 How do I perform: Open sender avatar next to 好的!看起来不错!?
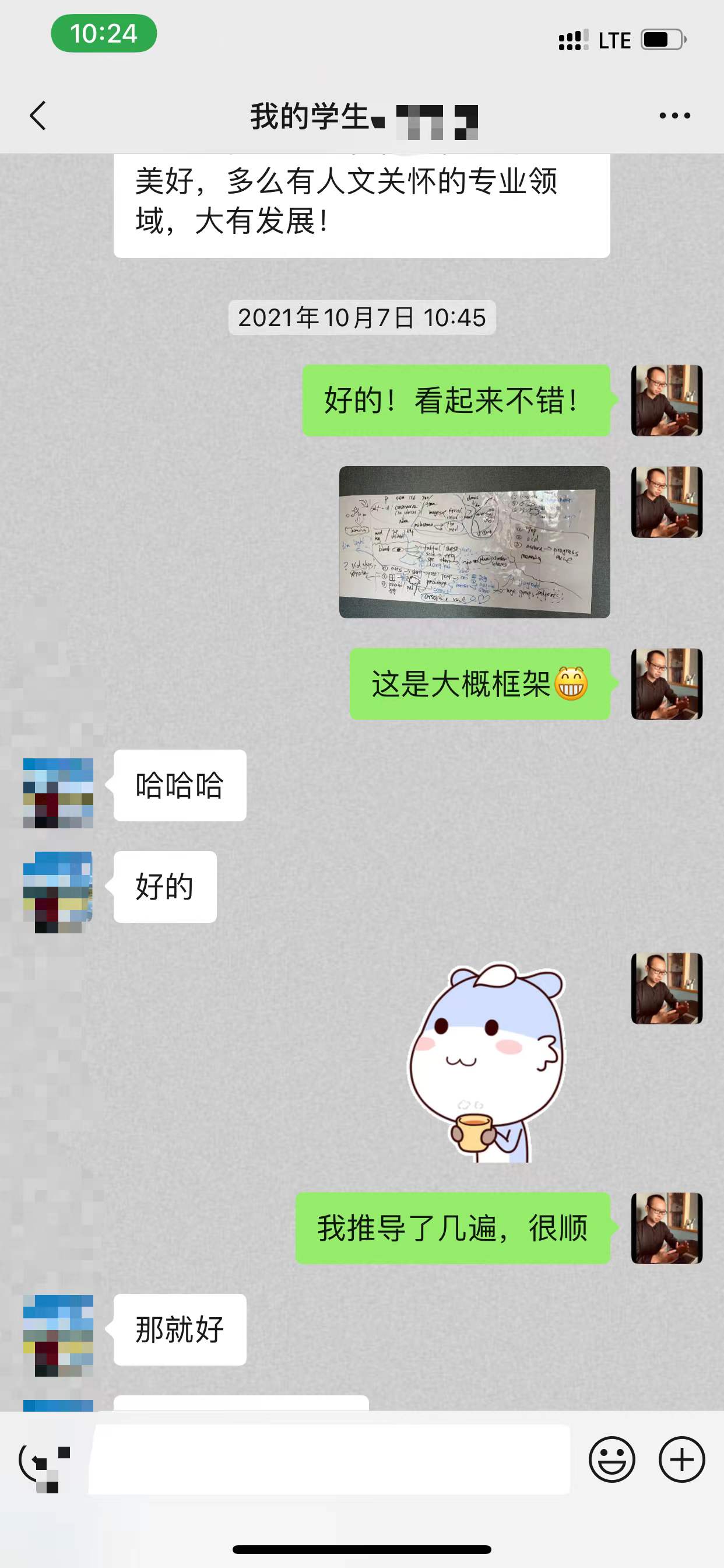coord(666,400)
